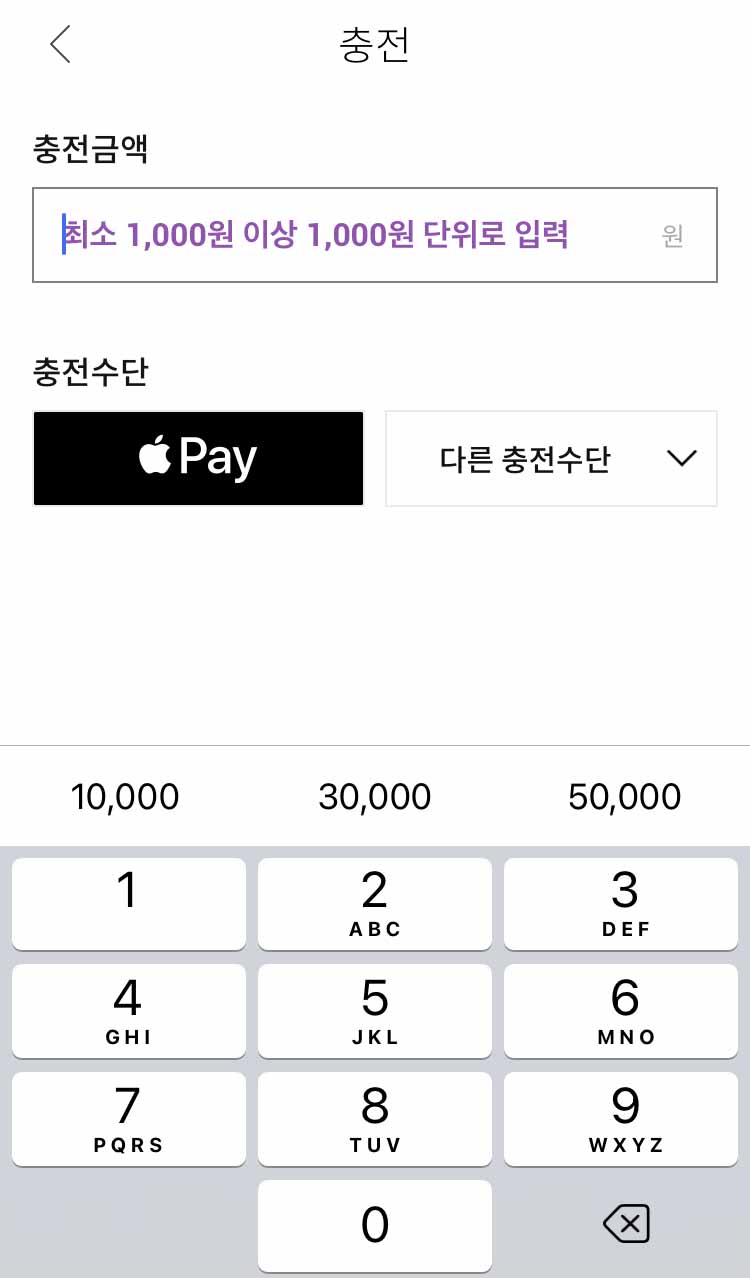Open the other payment methods chevron

(682, 458)
